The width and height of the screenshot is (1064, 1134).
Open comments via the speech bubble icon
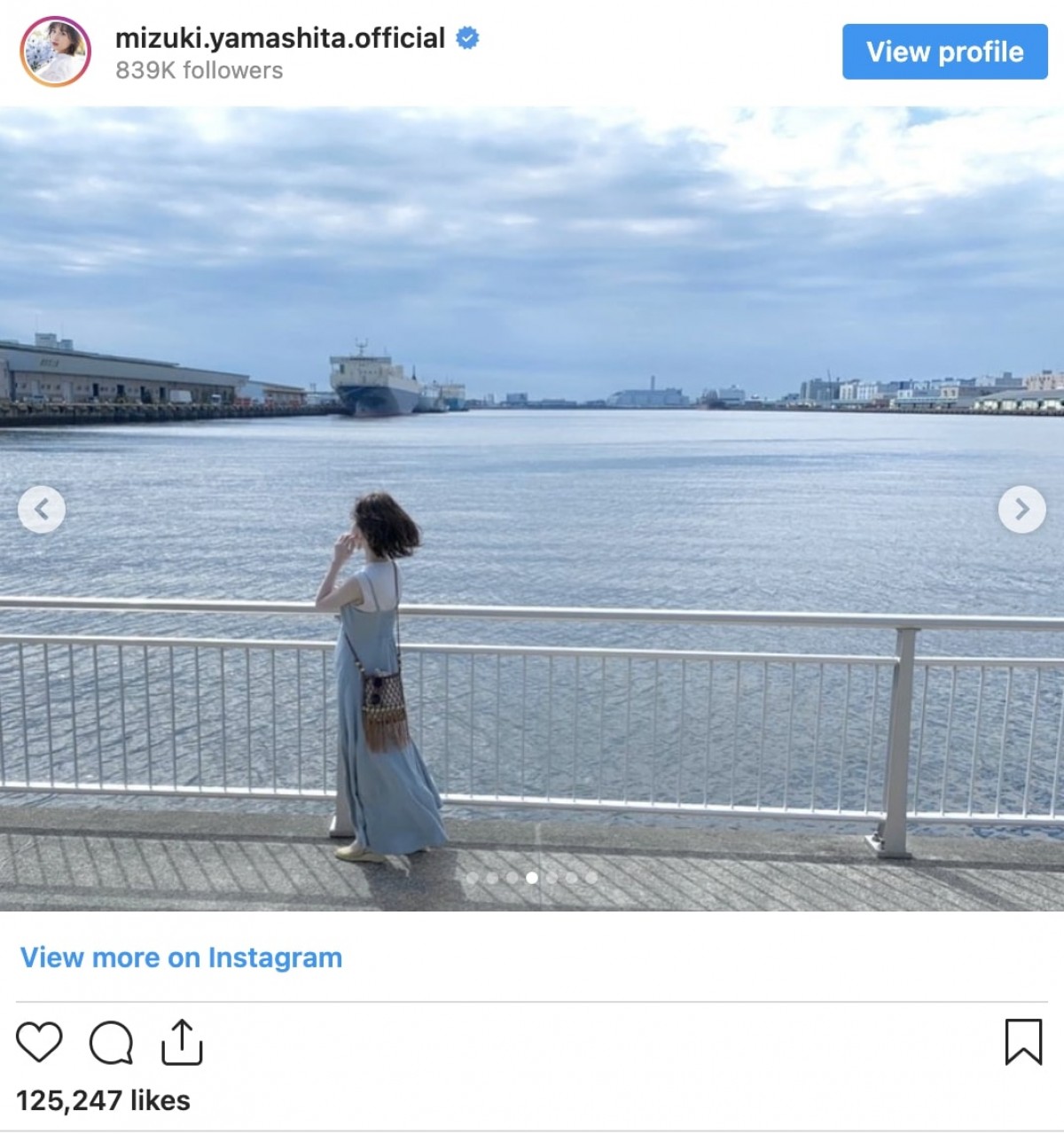point(112,1042)
